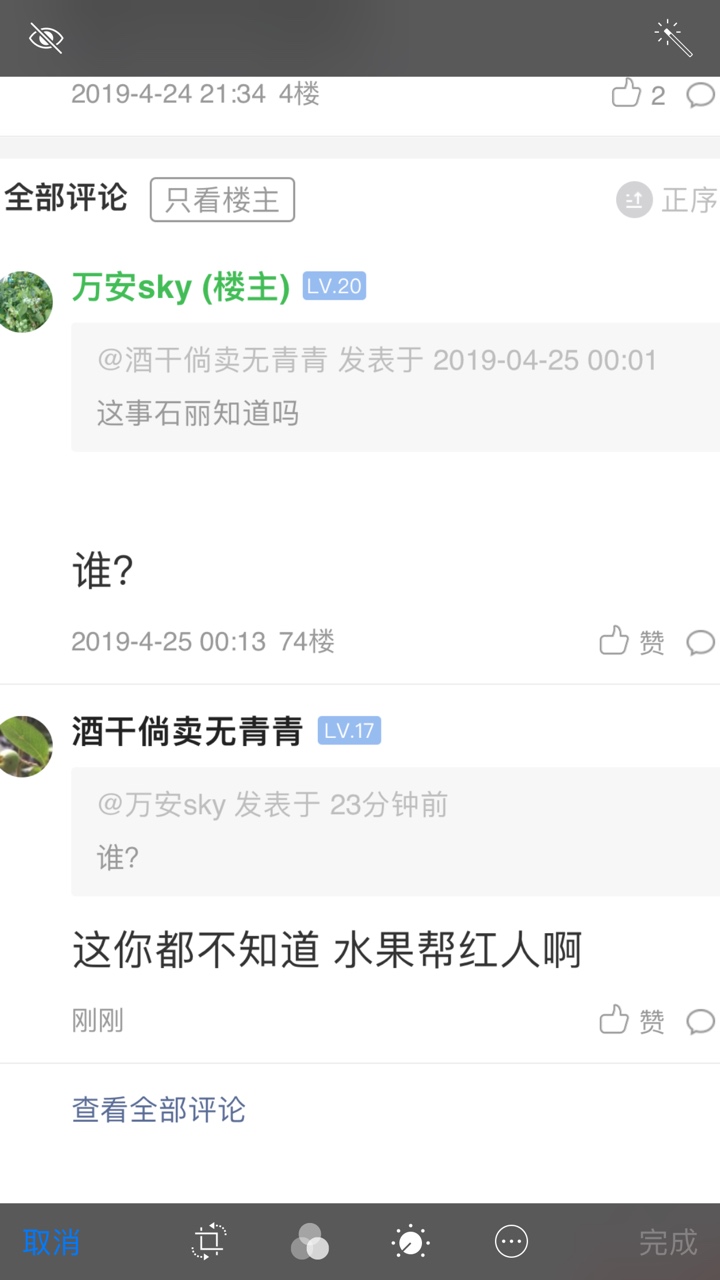The image size is (720, 1280).
Task: Open the photo filters tool
Action: (310, 1242)
